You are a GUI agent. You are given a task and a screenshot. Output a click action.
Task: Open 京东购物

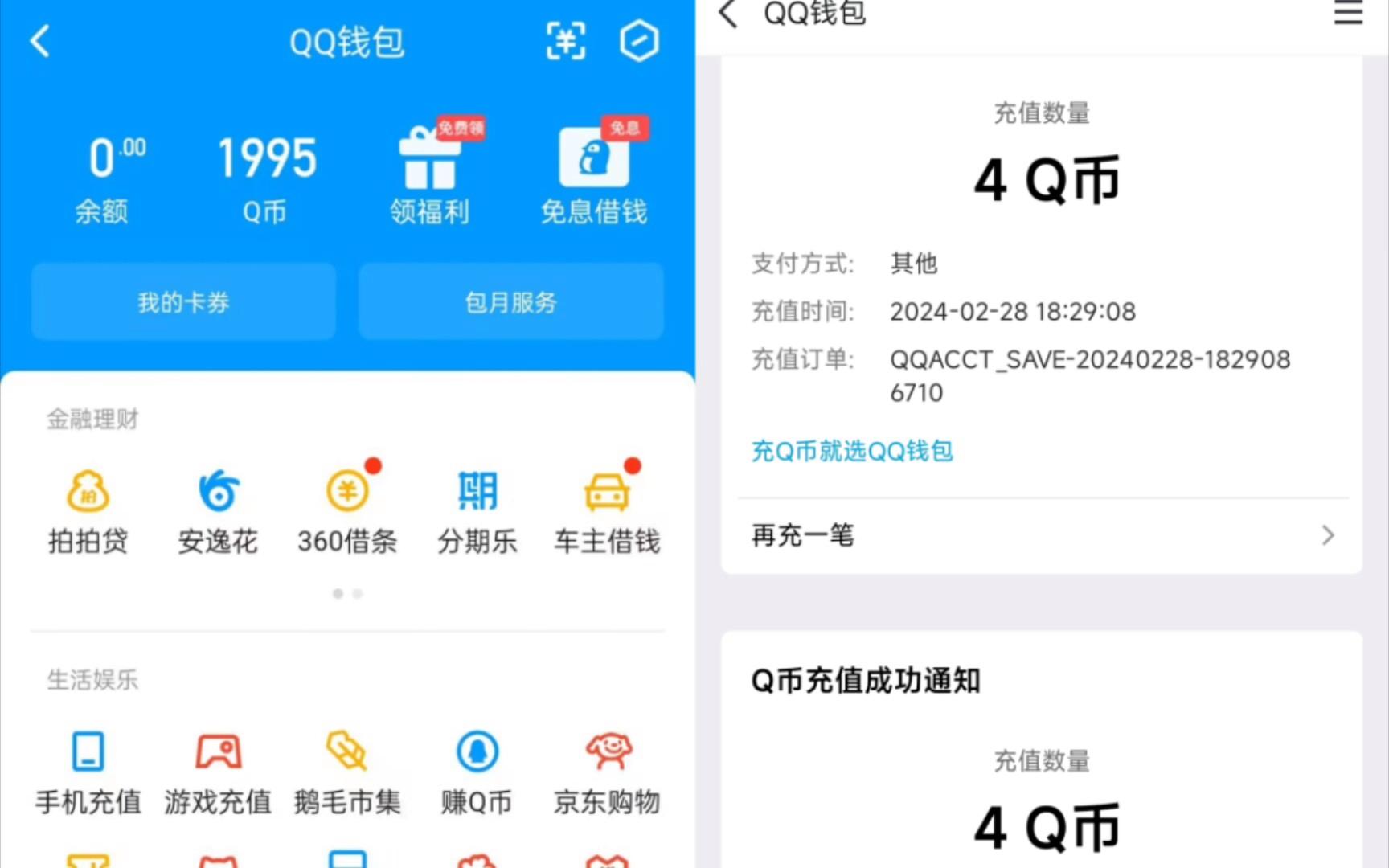(x=607, y=772)
